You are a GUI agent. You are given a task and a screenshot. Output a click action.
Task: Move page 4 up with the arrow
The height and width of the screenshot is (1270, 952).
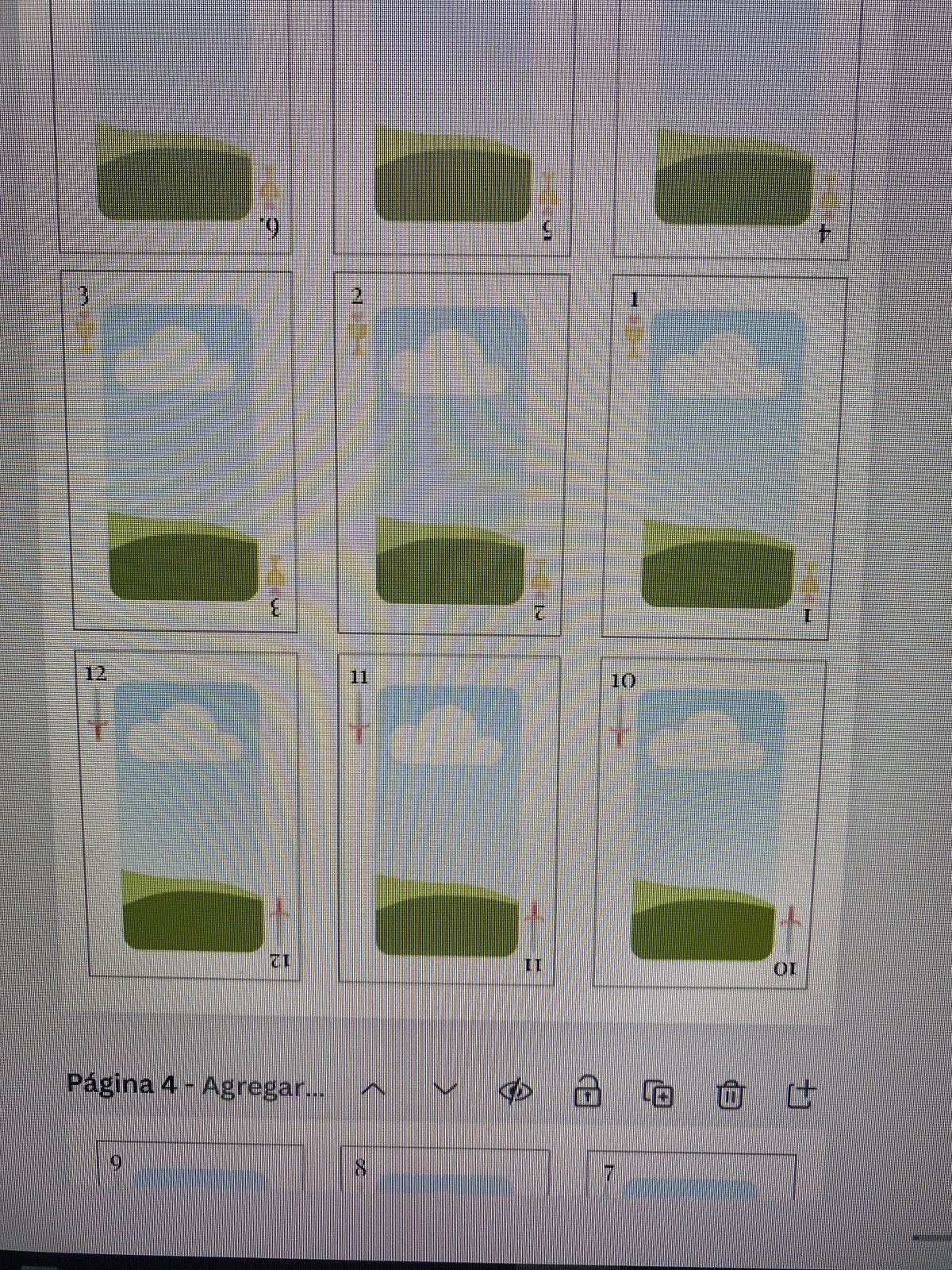click(374, 1091)
